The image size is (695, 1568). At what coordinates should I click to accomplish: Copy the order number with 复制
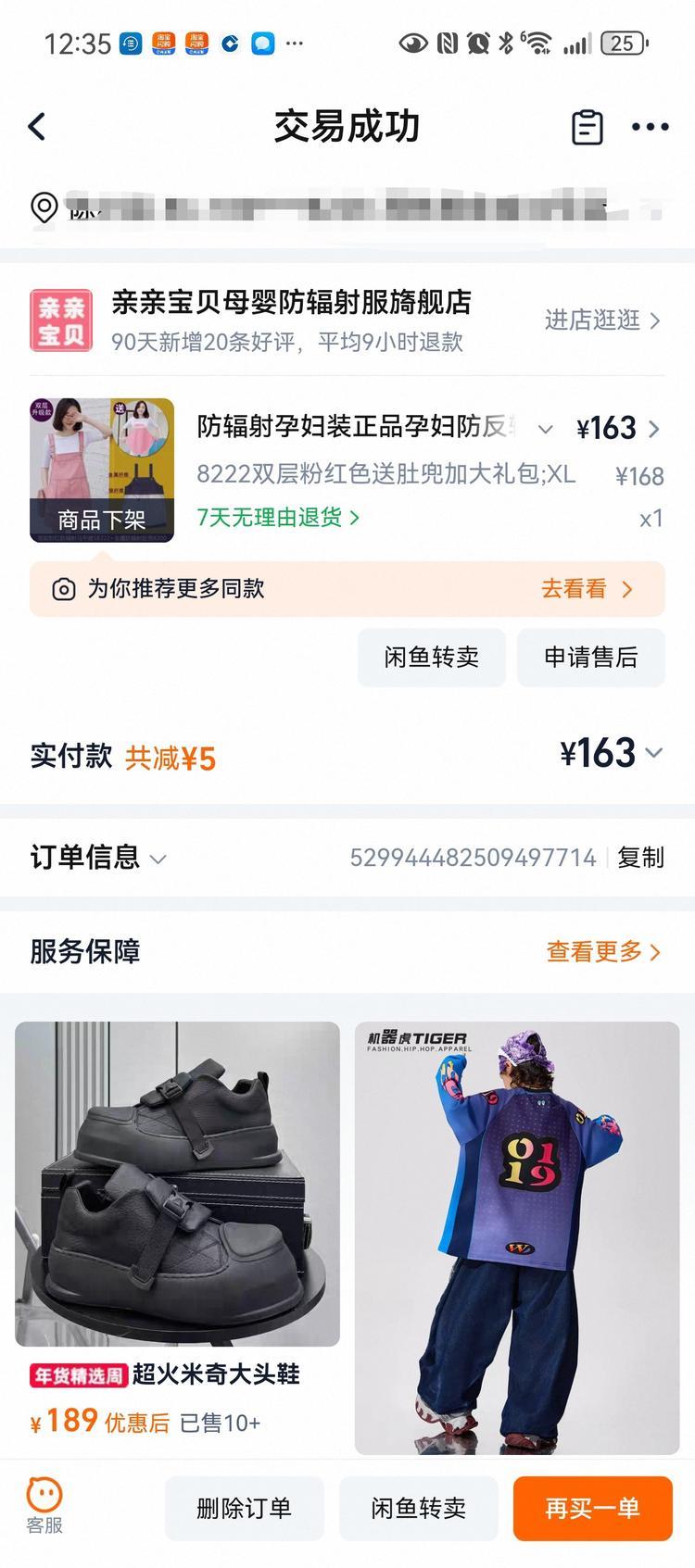coord(640,858)
